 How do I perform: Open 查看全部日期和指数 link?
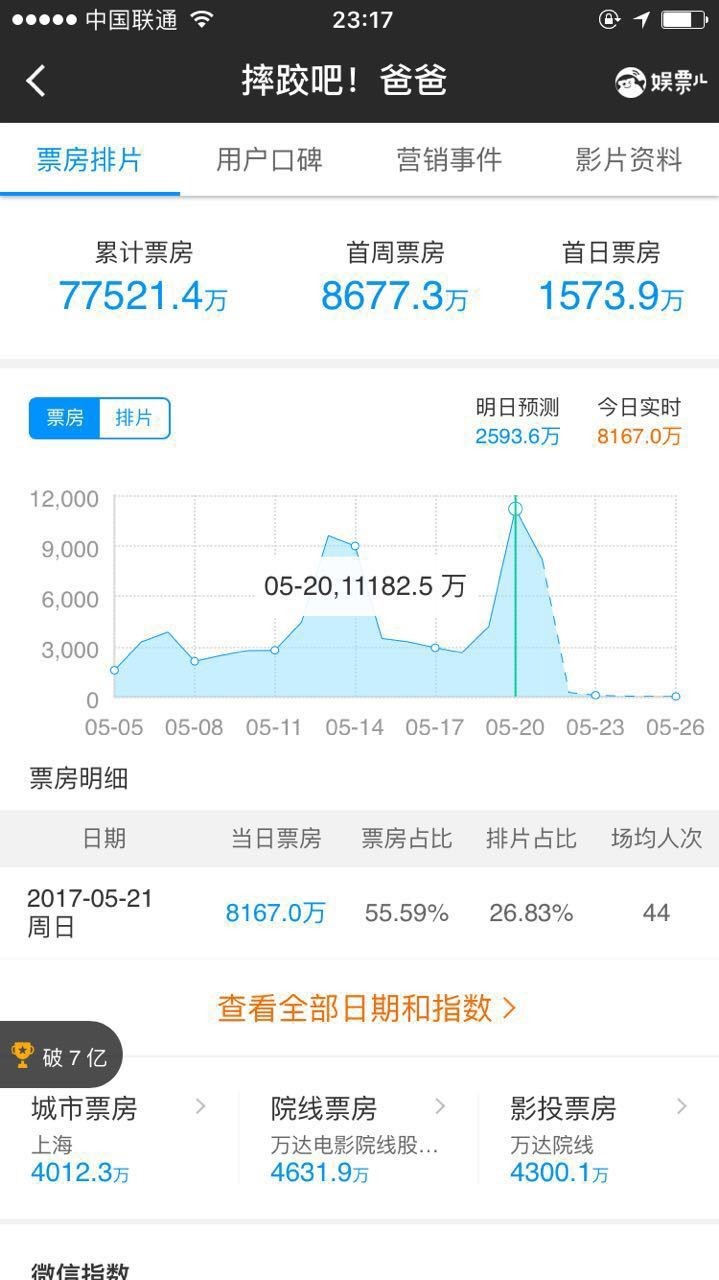366,1008
